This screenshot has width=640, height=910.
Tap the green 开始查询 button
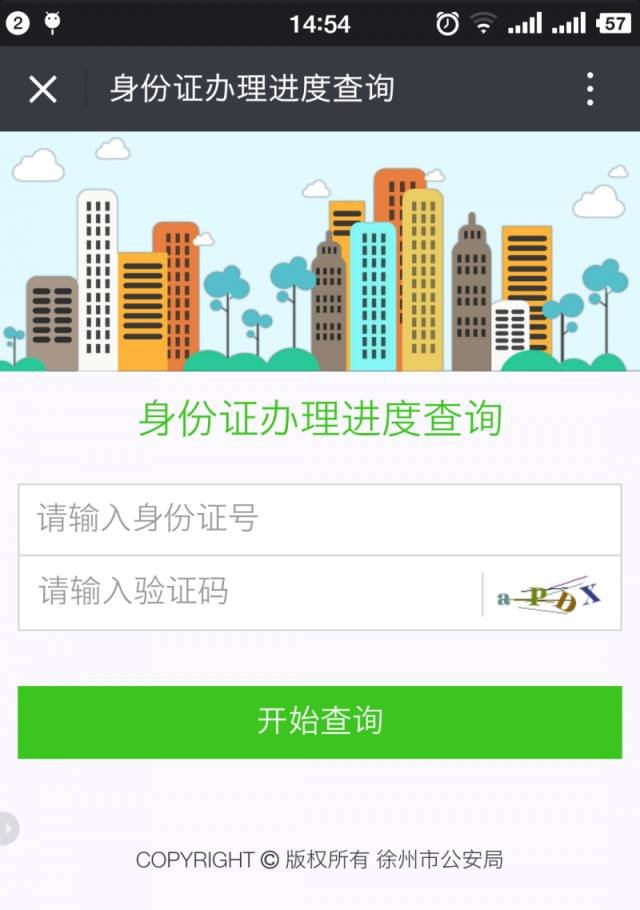(320, 721)
